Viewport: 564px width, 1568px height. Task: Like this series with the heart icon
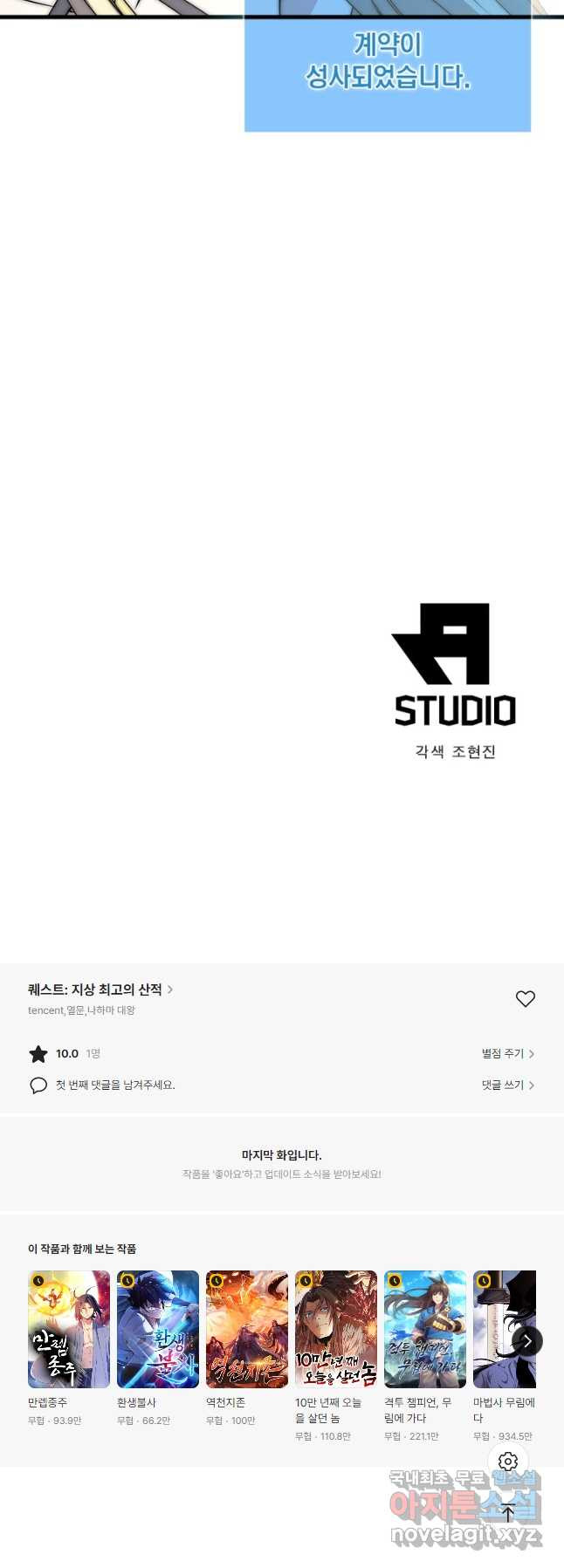(x=525, y=999)
